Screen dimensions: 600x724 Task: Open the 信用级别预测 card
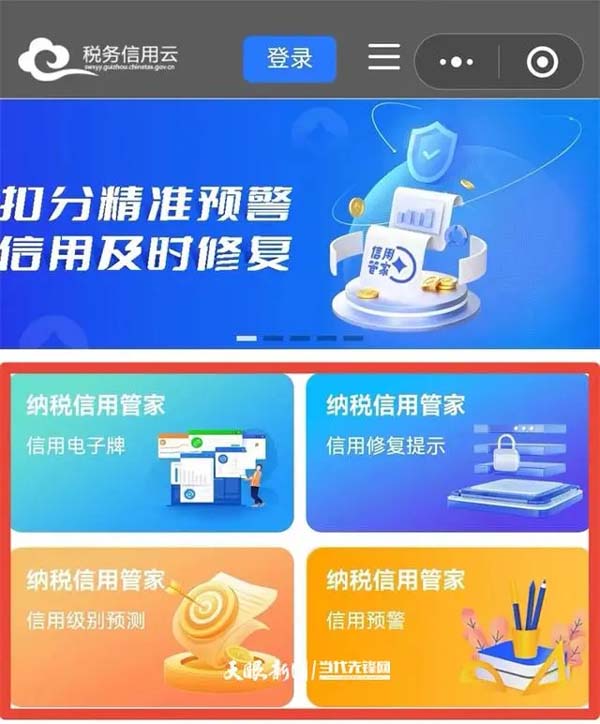(152, 618)
